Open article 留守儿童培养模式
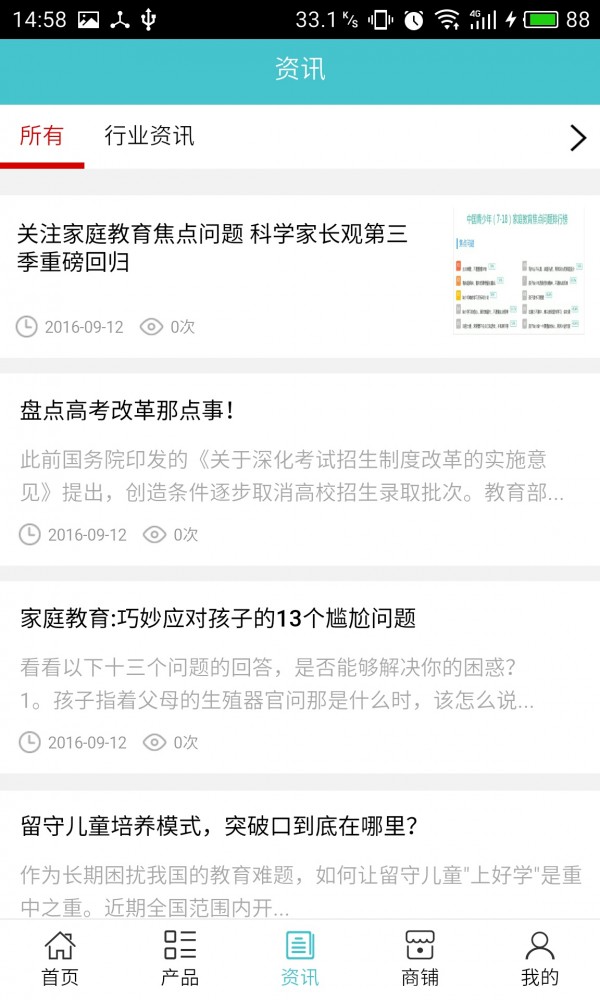Viewport: 600px width, 1000px height. [218, 826]
